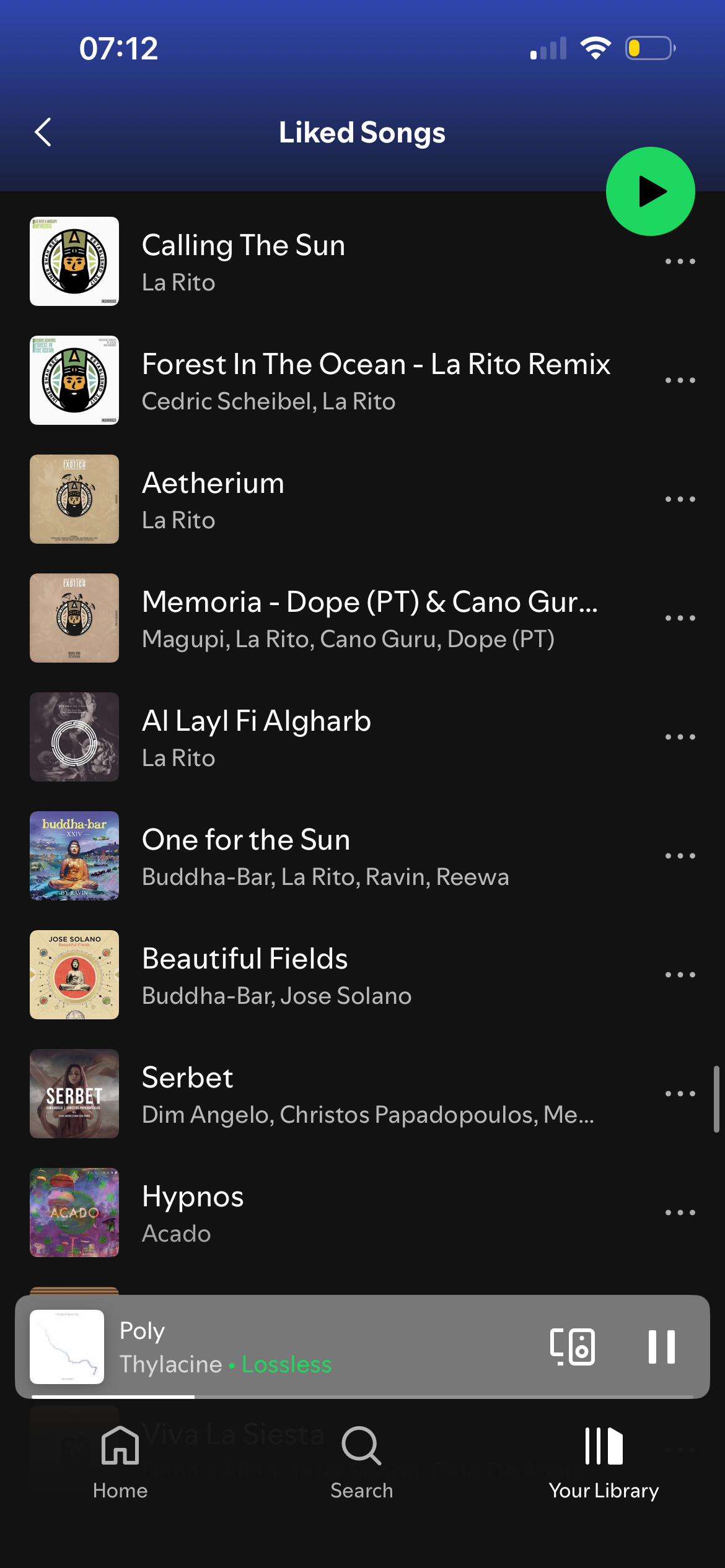Open more options for Hypnos

click(x=680, y=1213)
